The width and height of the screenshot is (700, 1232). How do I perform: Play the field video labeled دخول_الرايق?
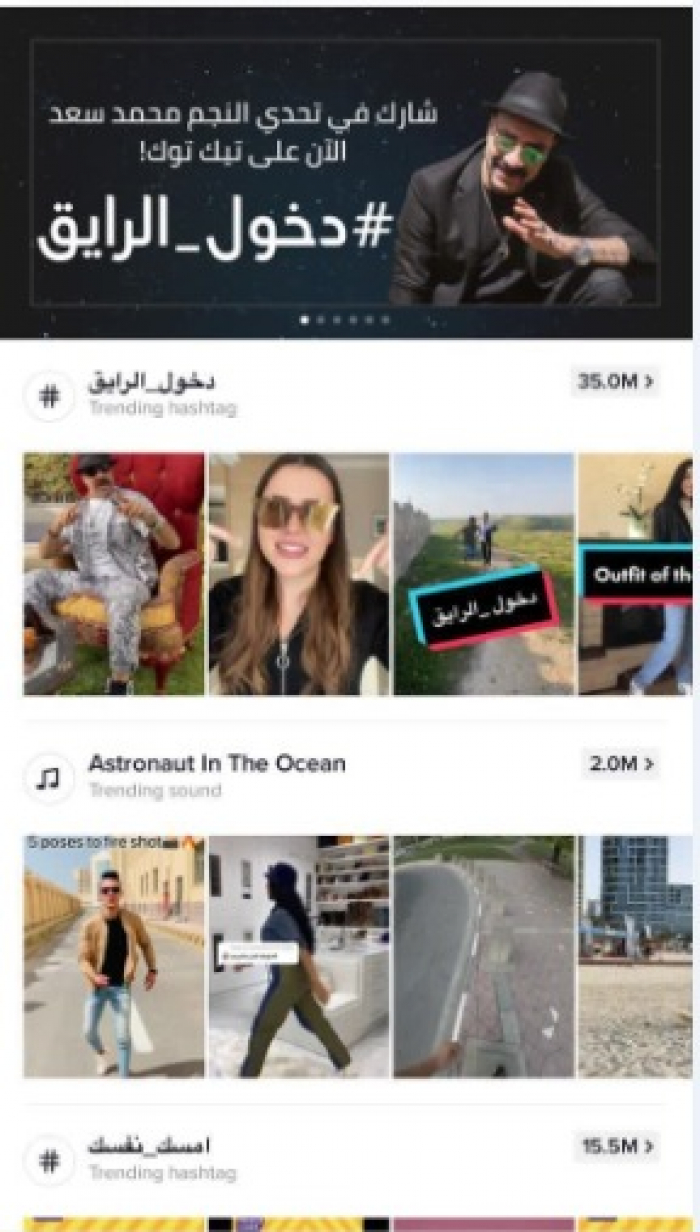(483, 574)
